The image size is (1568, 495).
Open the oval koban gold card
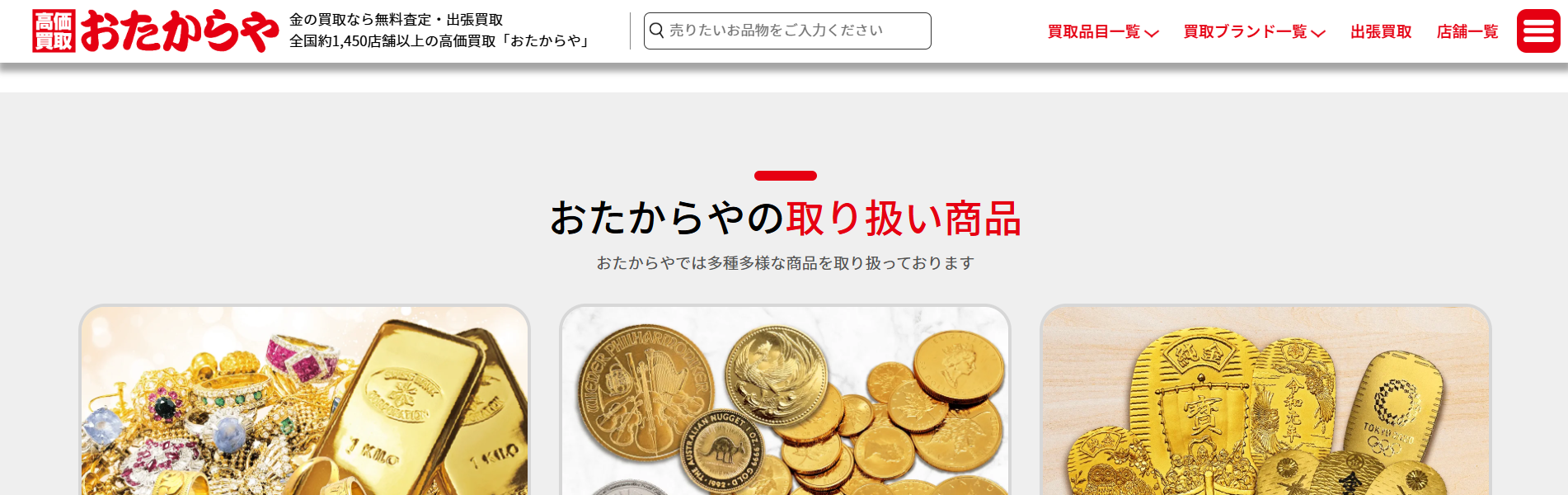point(1265,402)
